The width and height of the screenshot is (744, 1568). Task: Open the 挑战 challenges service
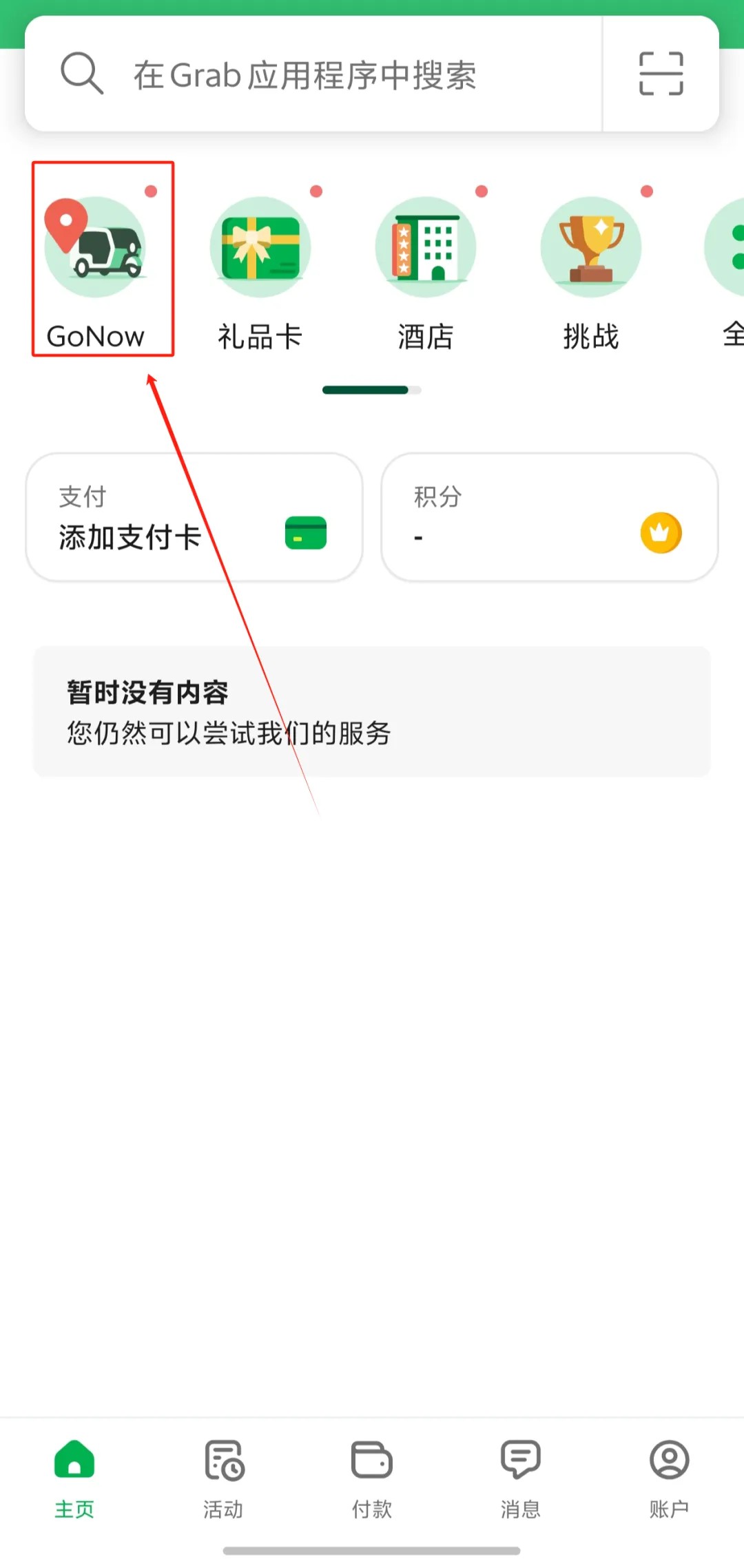[x=590, y=249]
